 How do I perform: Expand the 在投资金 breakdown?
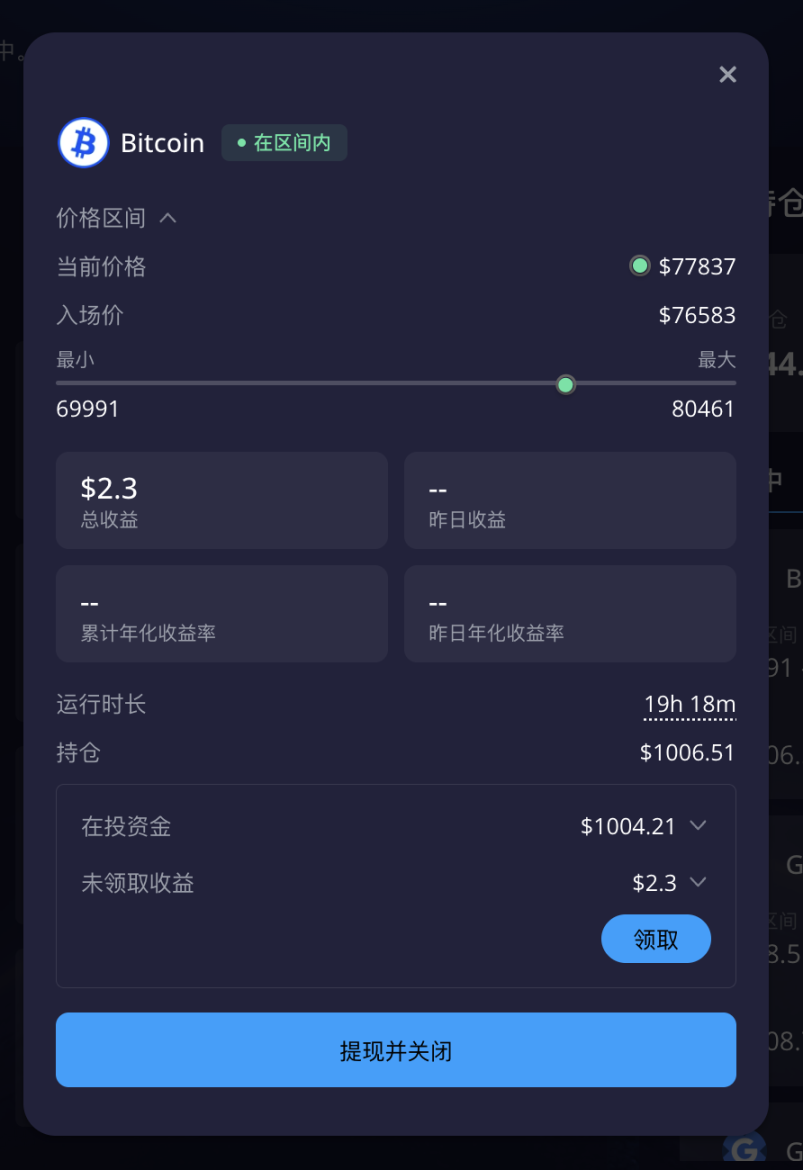click(x=698, y=826)
